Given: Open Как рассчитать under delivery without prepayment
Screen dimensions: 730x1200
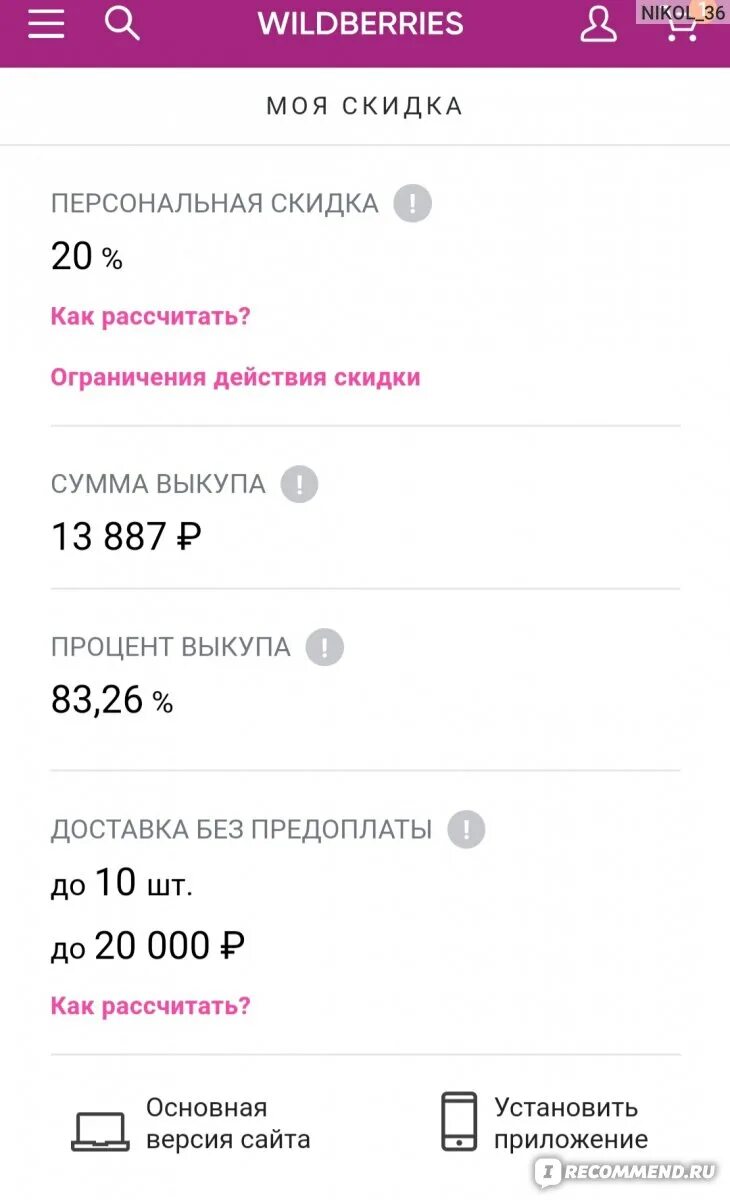Looking at the screenshot, I should click(150, 1005).
